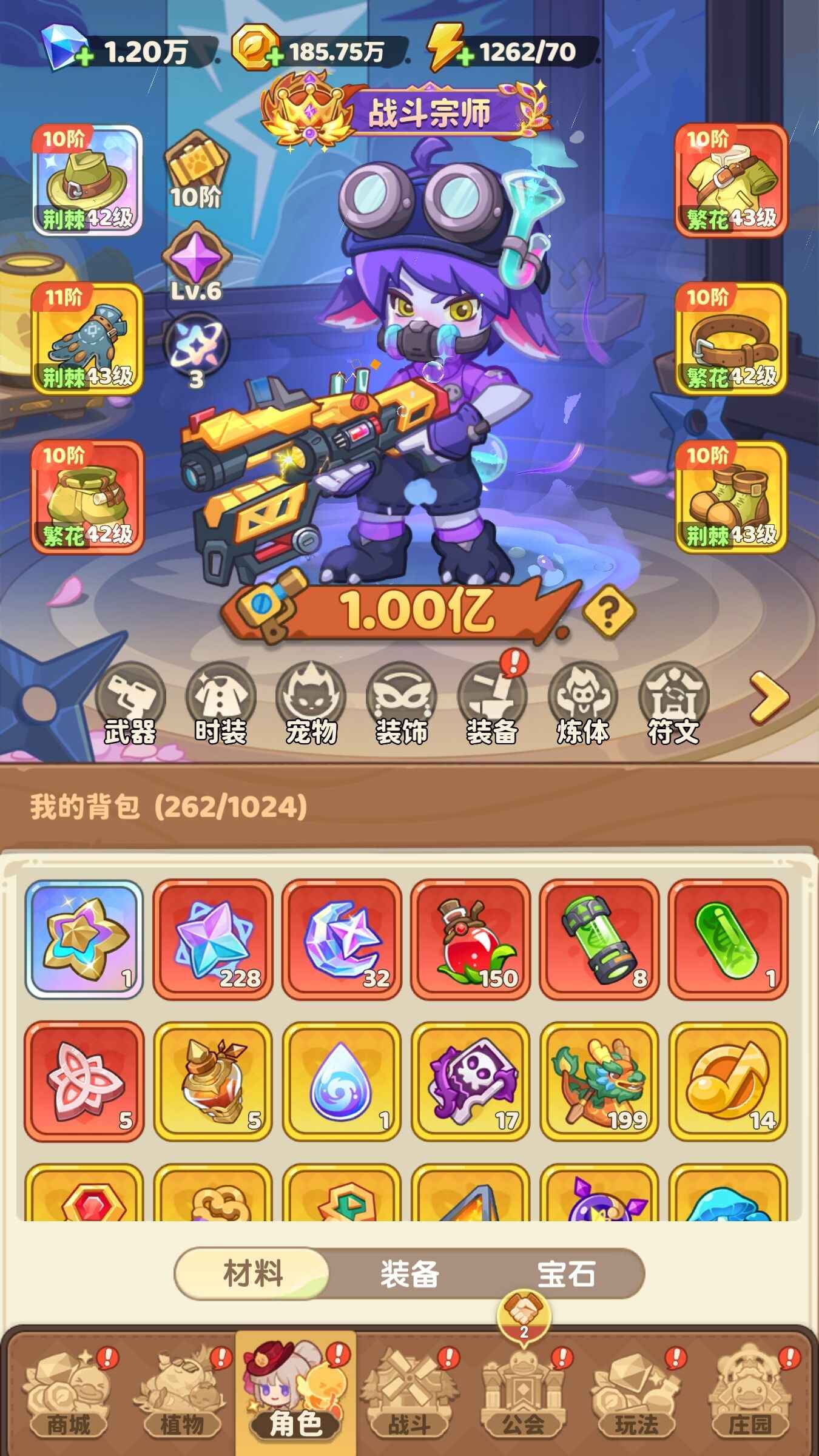819x1456 pixels.
Task: Open the gloves equipment slot 11阶
Action: coord(87,339)
